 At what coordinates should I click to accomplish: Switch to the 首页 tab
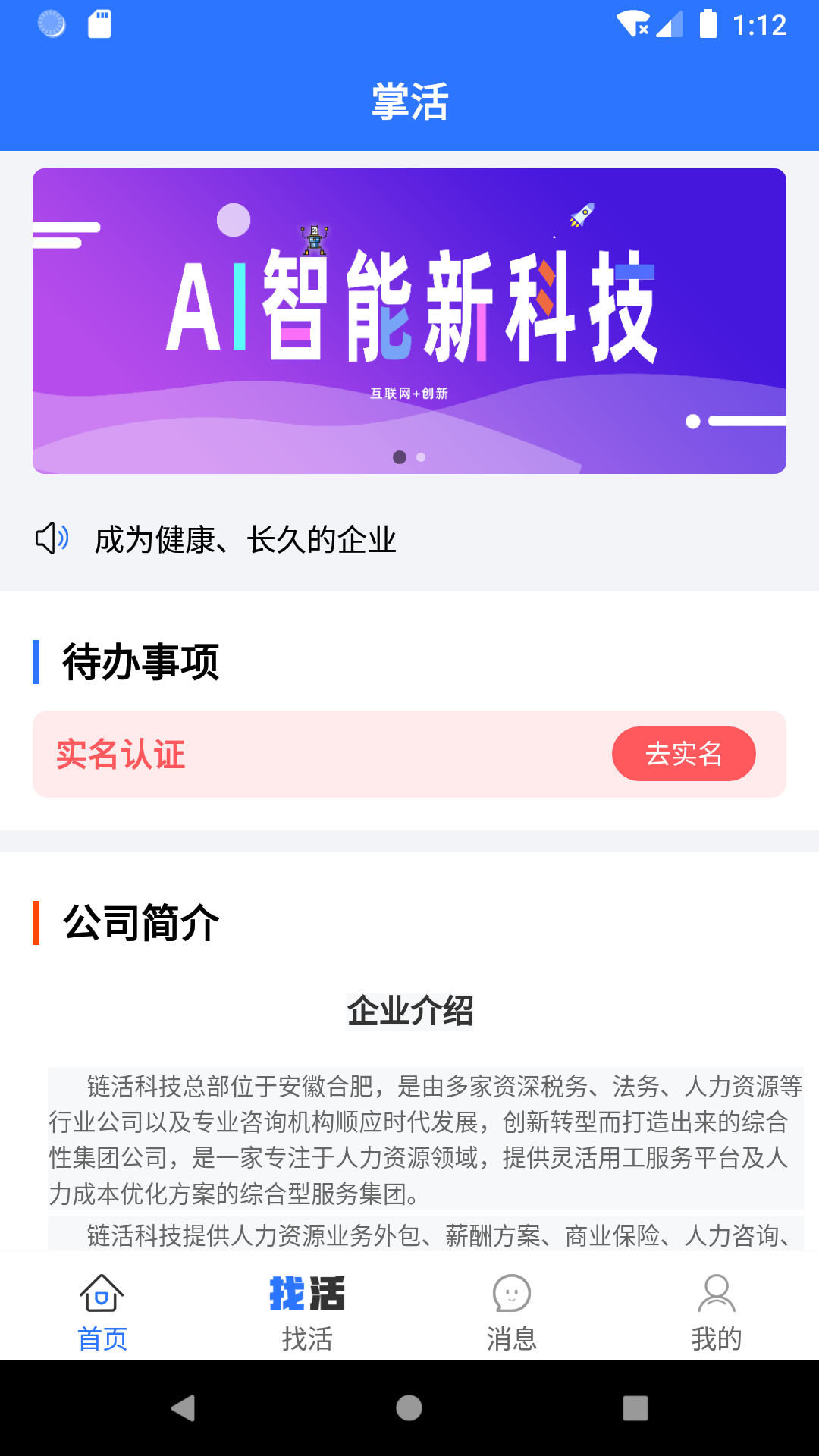tap(102, 1312)
